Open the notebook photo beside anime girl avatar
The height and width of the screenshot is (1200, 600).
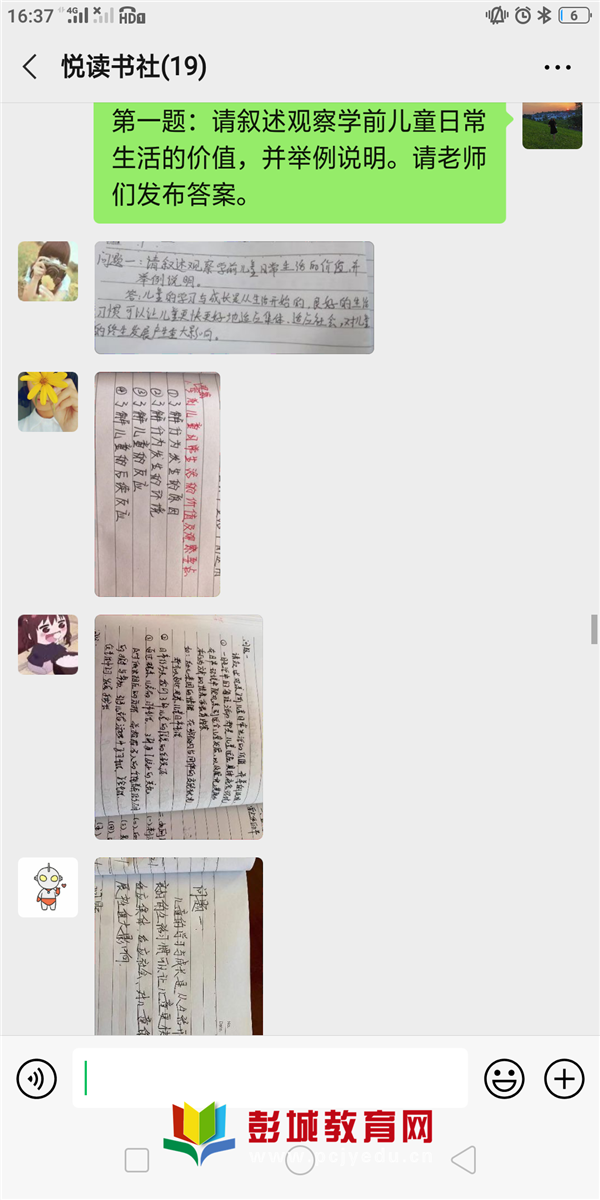(179, 727)
